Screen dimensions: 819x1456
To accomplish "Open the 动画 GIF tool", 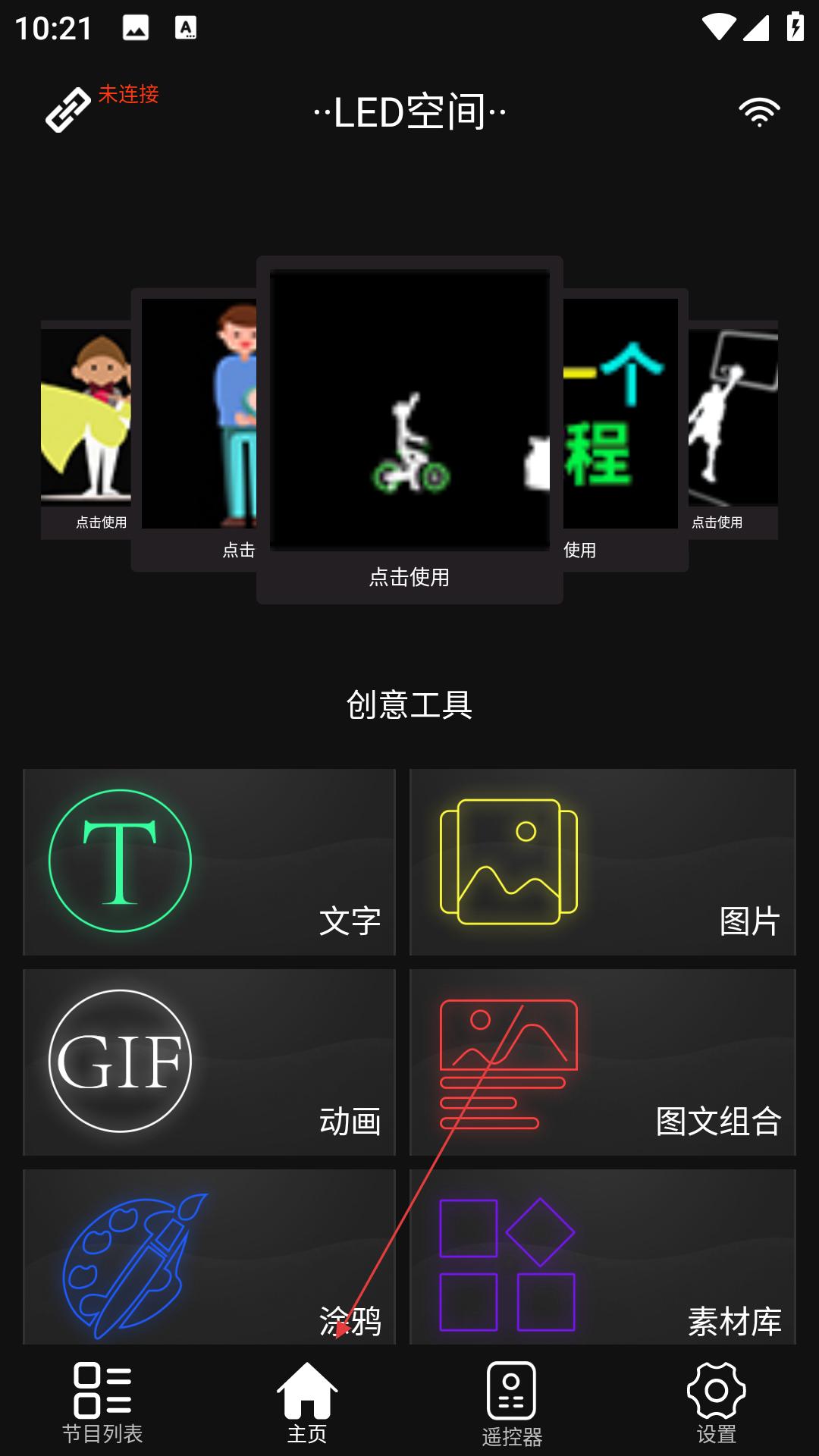I will [x=209, y=1062].
